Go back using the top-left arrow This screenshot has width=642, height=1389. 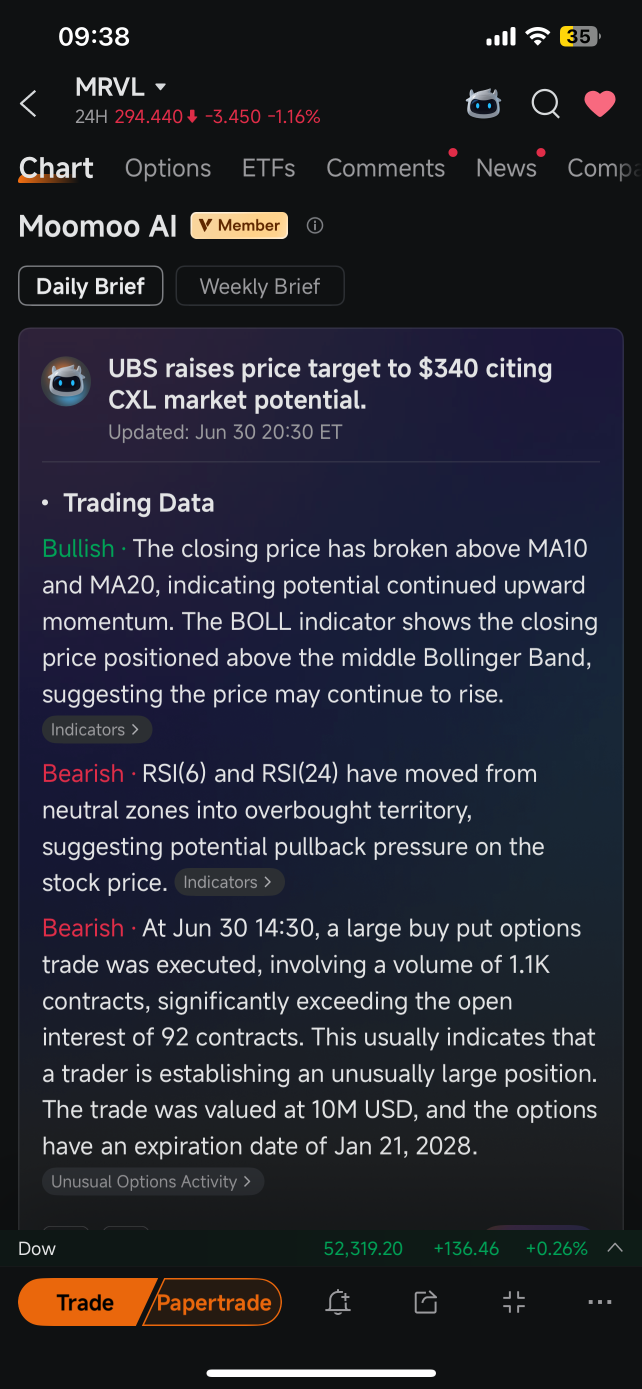(x=29, y=103)
